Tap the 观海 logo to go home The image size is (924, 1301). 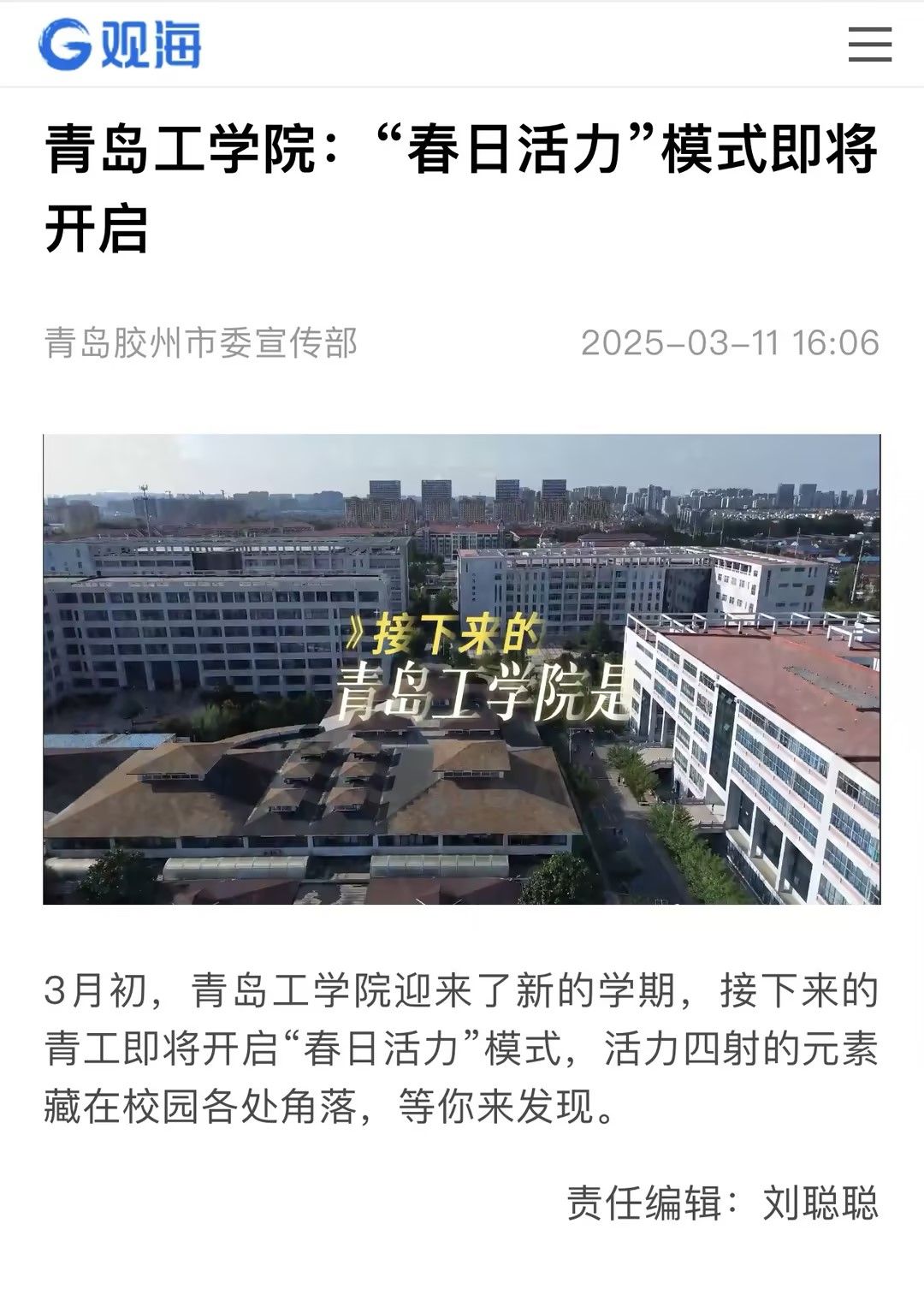(x=120, y=45)
